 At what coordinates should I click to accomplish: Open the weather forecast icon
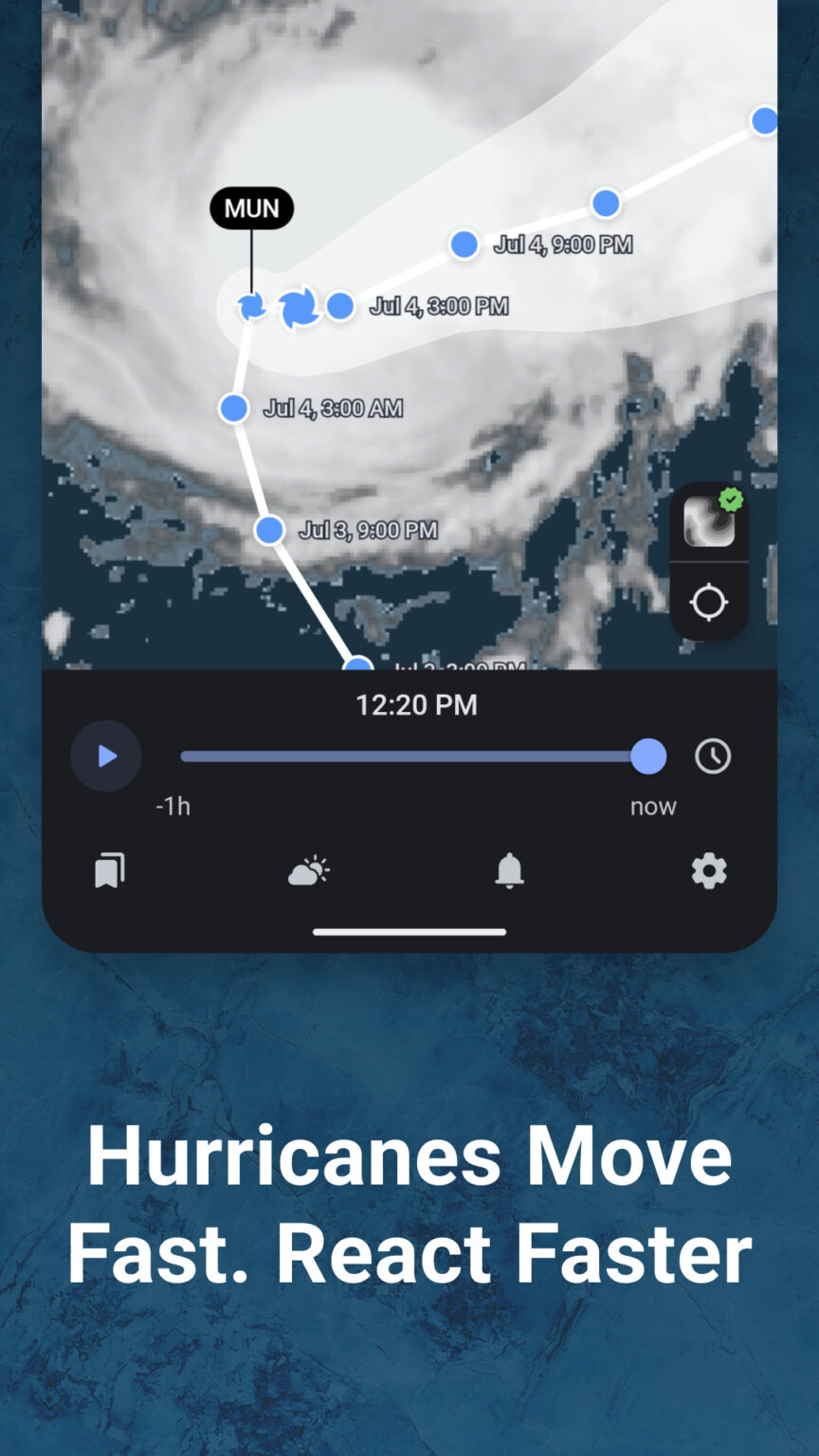coord(307,871)
